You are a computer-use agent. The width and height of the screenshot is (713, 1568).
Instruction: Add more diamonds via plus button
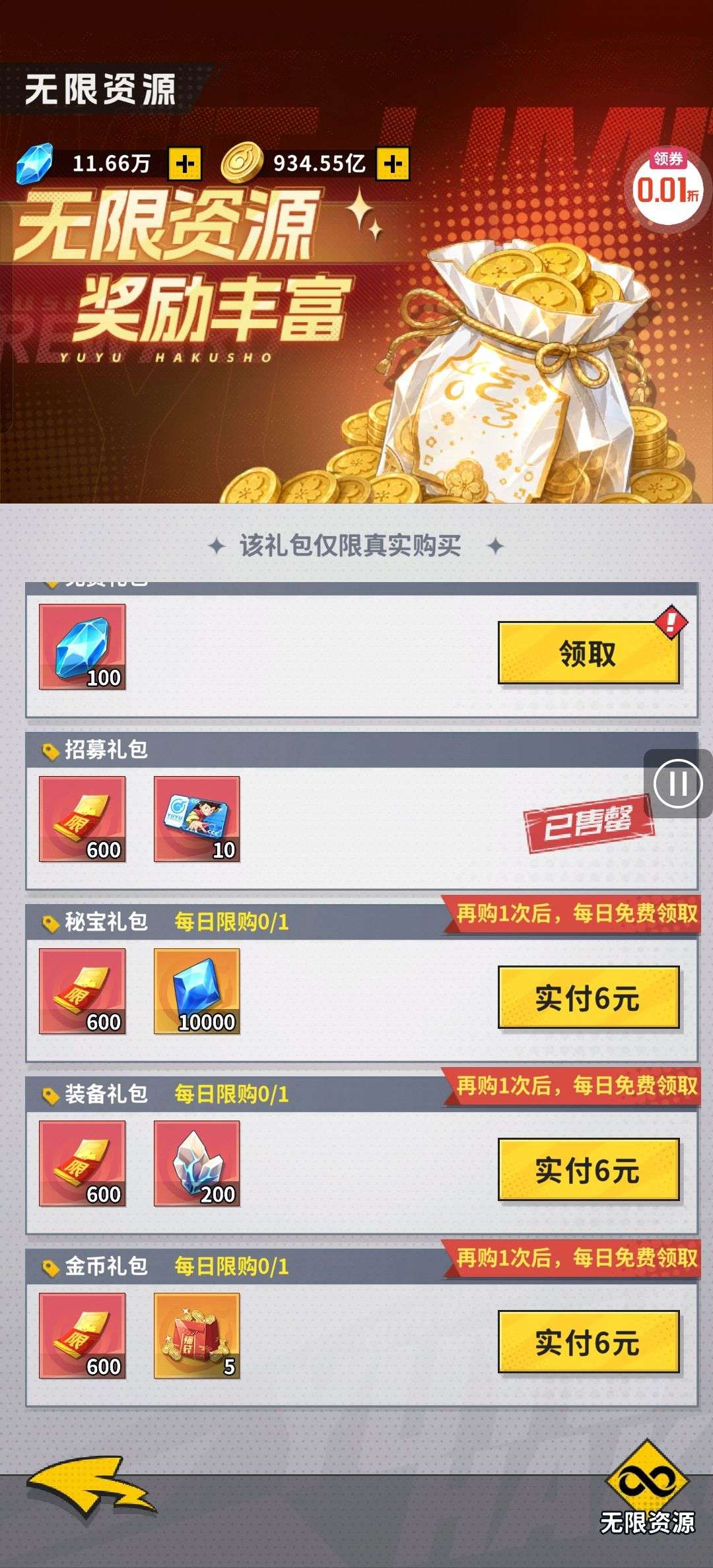(x=185, y=164)
